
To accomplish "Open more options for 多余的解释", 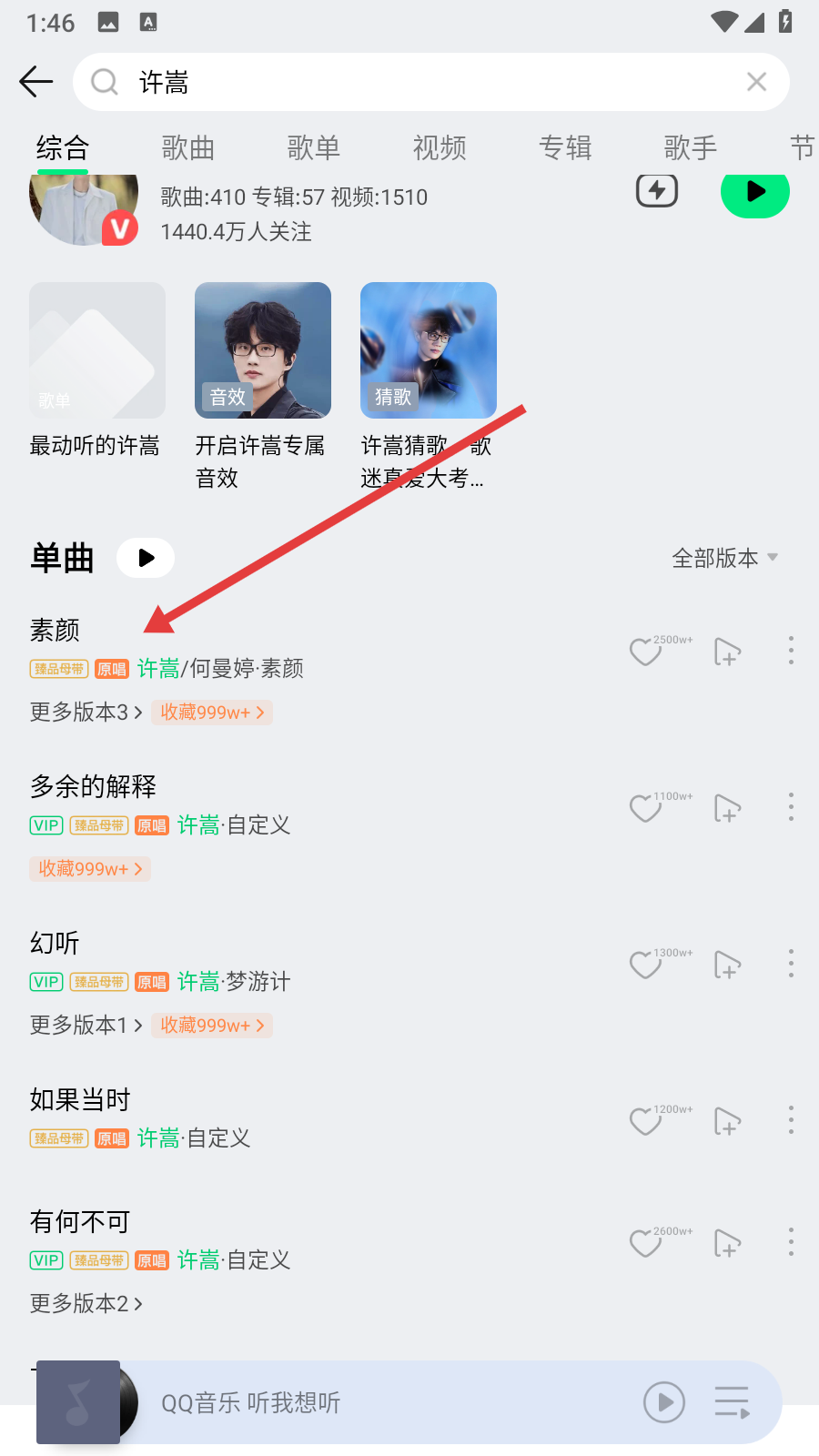I will click(x=791, y=807).
